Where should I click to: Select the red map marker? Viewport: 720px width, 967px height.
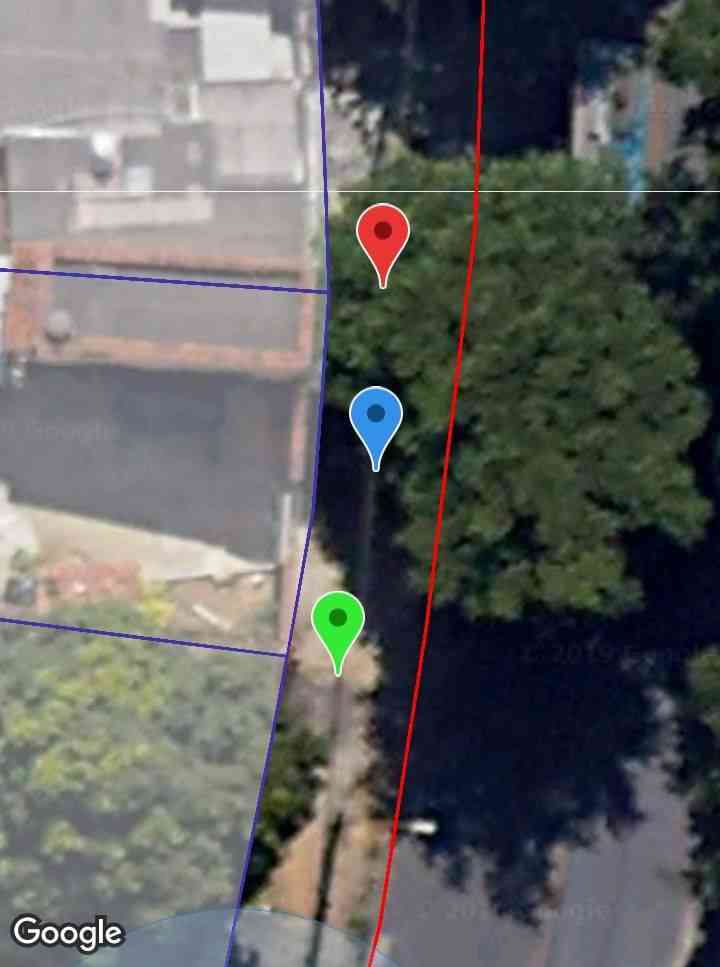[383, 236]
